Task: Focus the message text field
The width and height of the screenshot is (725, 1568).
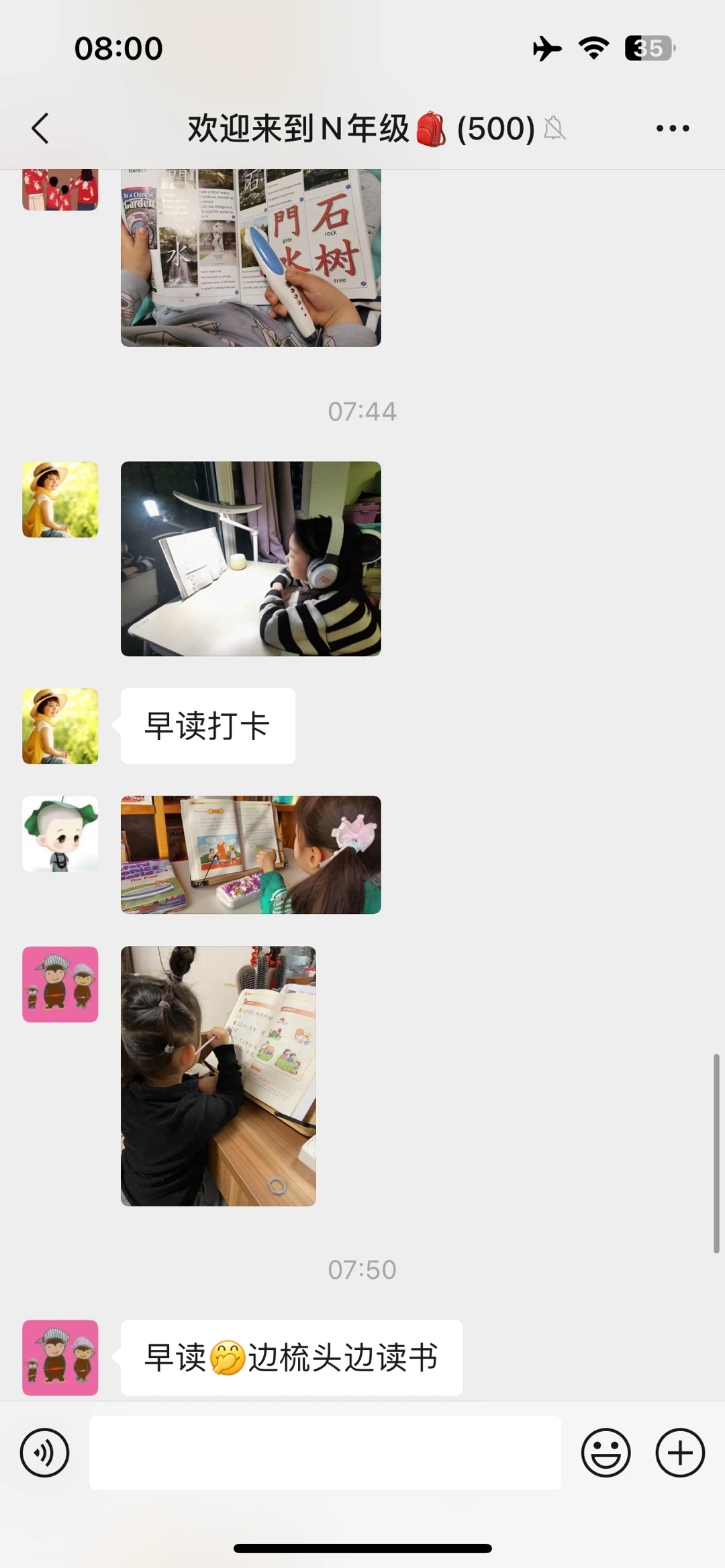Action: point(325,1453)
